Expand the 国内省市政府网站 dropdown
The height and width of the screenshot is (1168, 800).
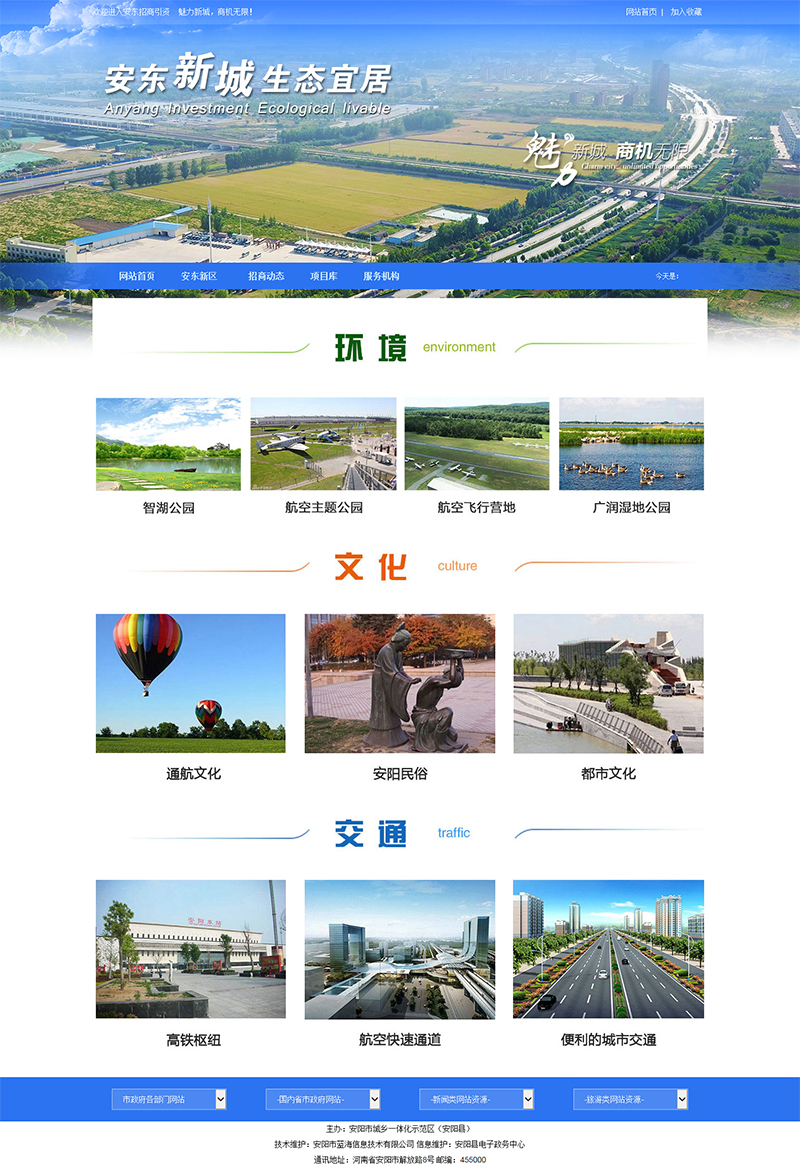tap(323, 1099)
